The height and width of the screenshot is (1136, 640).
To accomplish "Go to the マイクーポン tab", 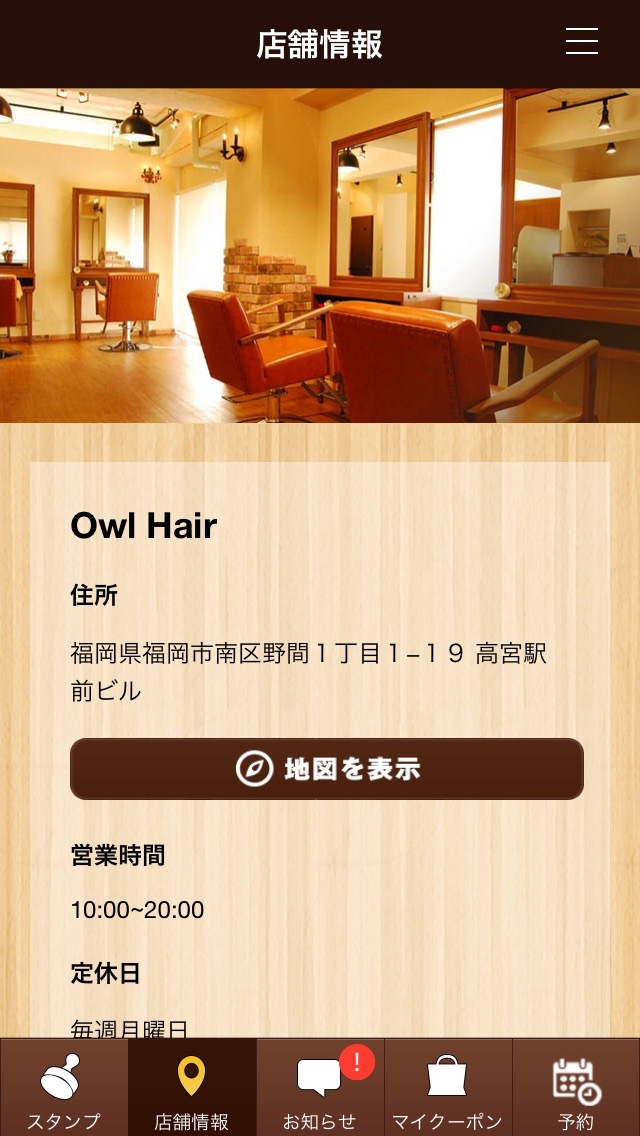I will [448, 1087].
